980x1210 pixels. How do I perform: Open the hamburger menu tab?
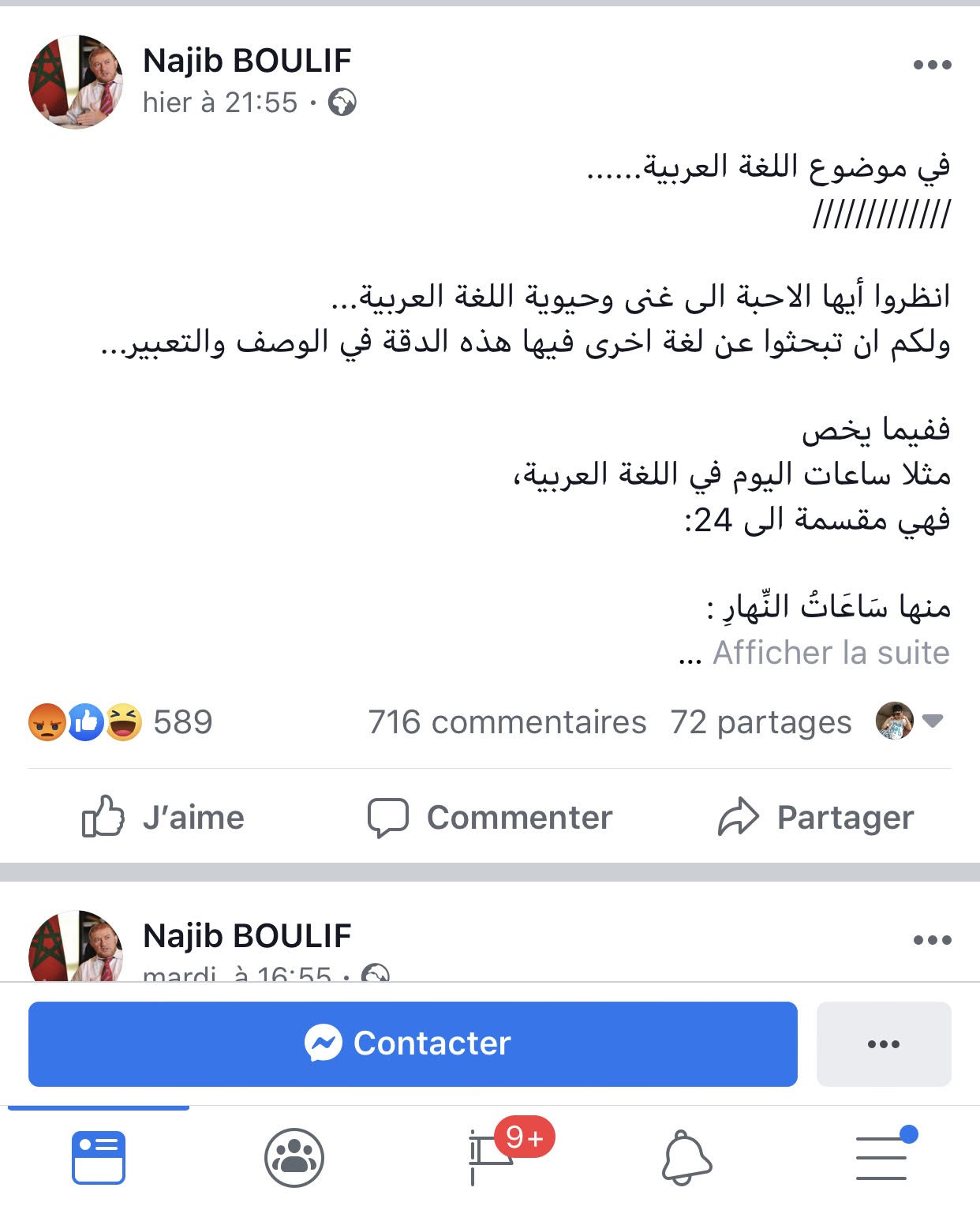tap(881, 1158)
